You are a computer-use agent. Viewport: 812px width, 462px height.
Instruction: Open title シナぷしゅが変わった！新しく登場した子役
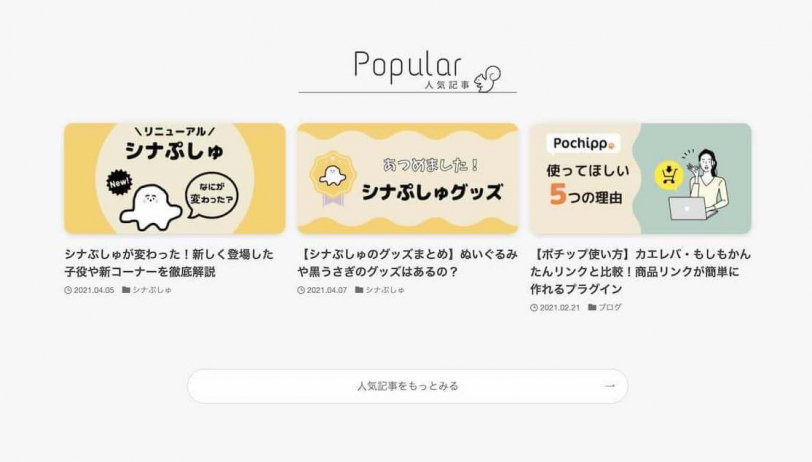[168, 263]
